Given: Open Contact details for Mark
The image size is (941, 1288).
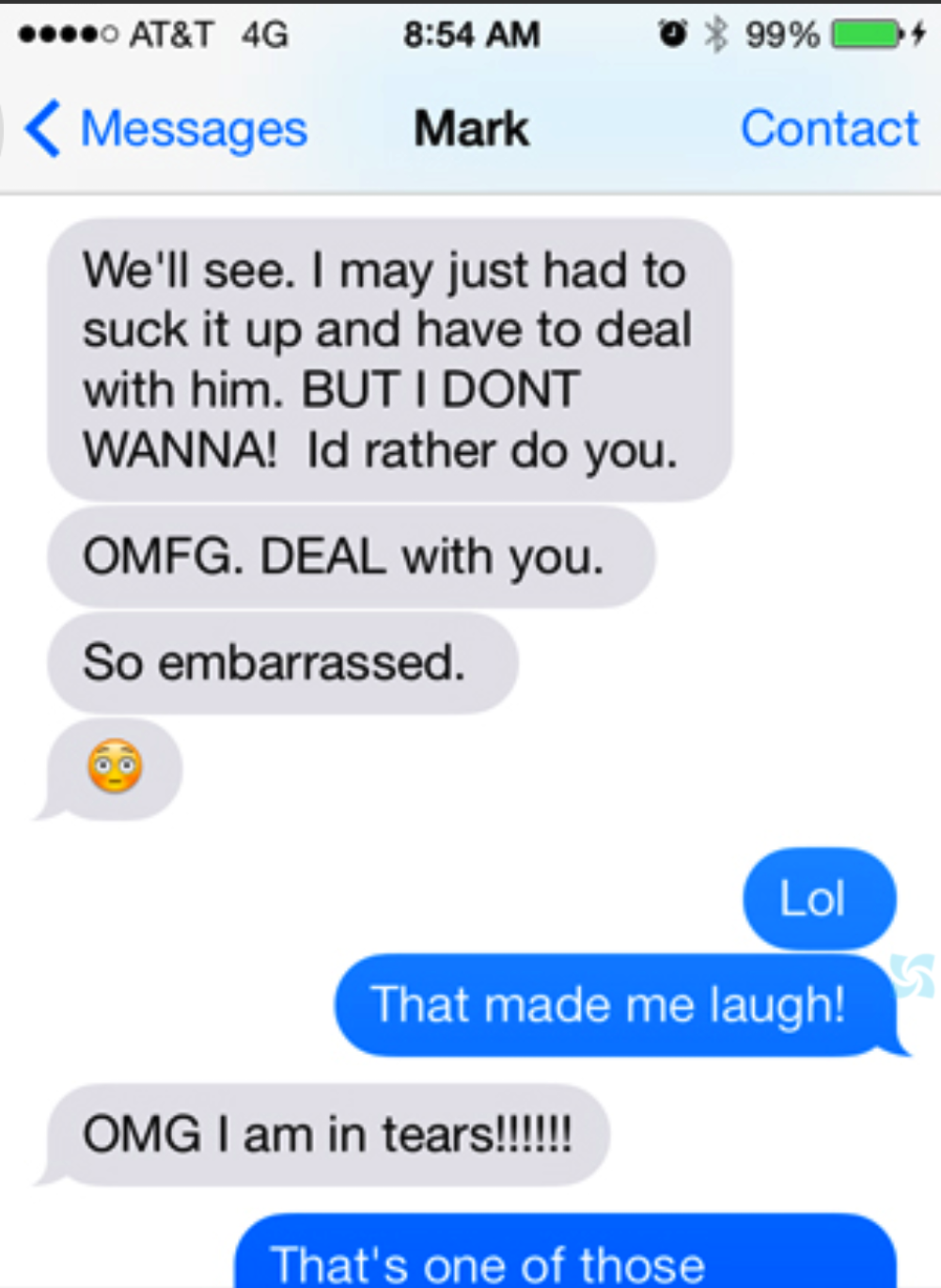Looking at the screenshot, I should tap(828, 129).
